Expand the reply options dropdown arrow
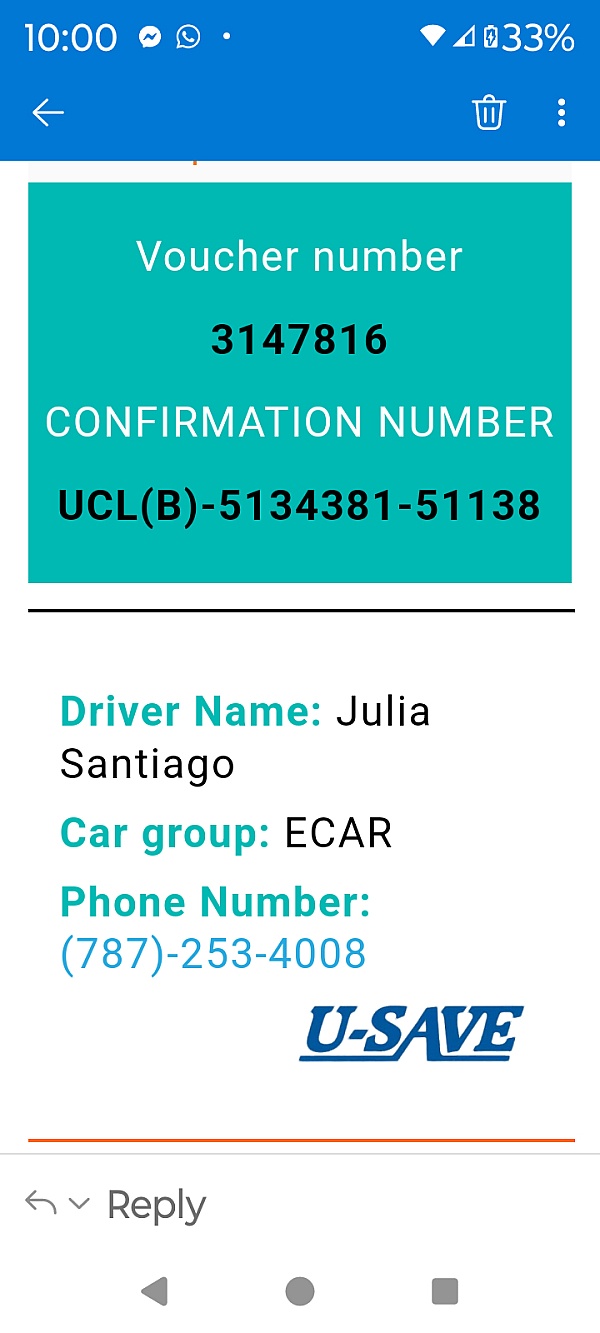This screenshot has height=1333, width=600. pos(80,1203)
